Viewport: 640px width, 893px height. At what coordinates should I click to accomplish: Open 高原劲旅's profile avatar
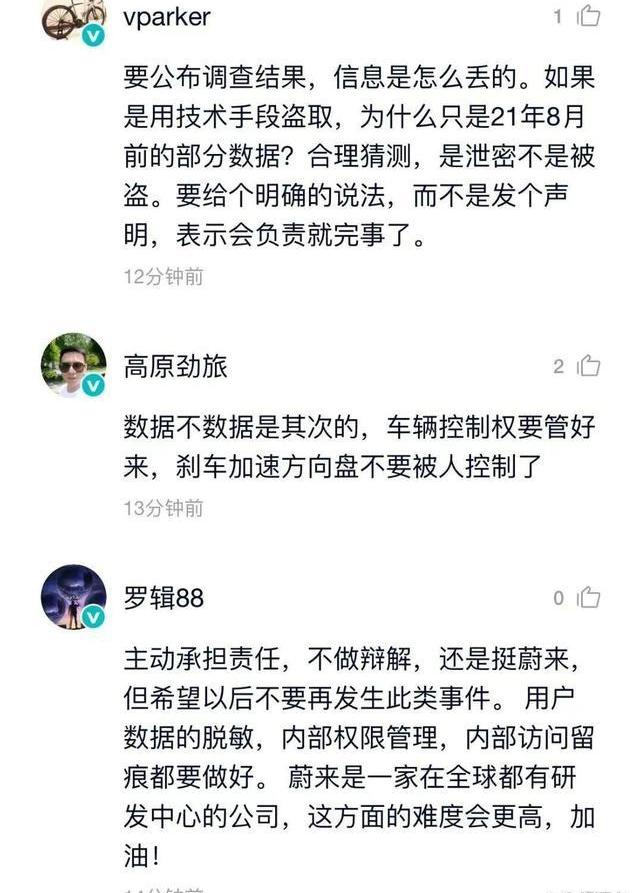[73, 365]
